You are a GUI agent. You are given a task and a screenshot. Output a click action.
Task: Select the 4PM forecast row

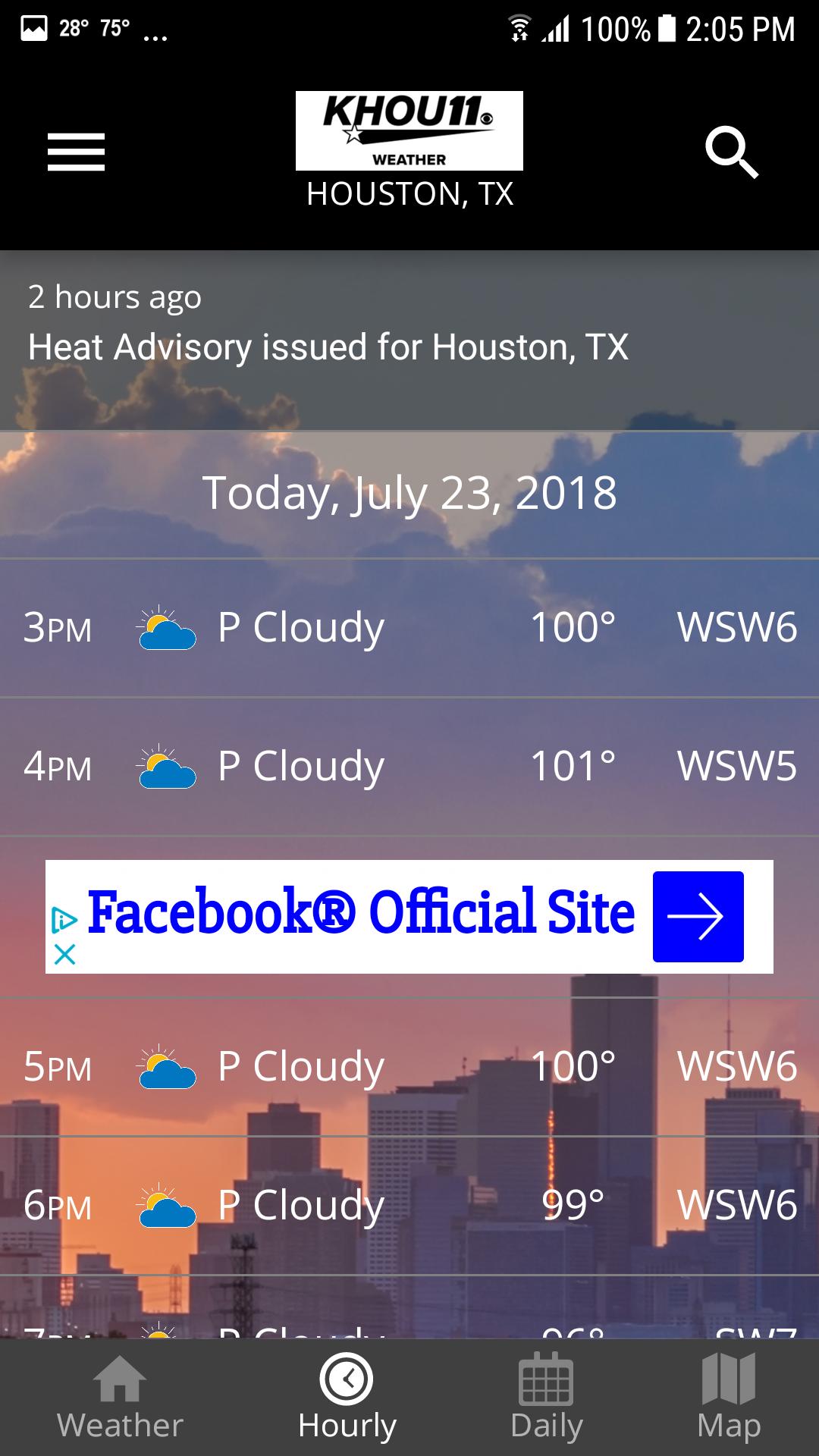[x=409, y=765]
